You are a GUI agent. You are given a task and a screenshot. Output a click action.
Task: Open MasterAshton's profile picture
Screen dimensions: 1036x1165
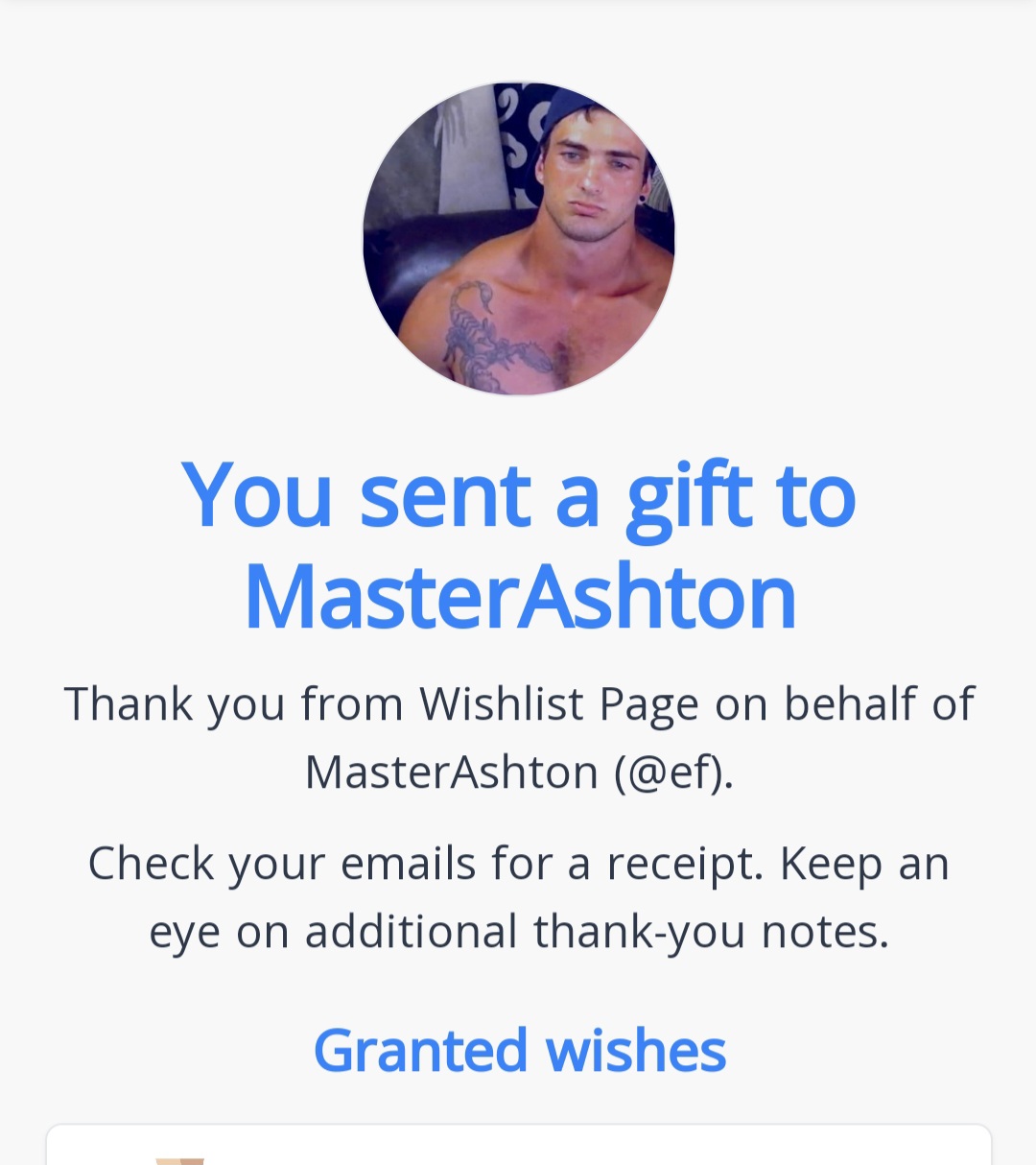518,239
